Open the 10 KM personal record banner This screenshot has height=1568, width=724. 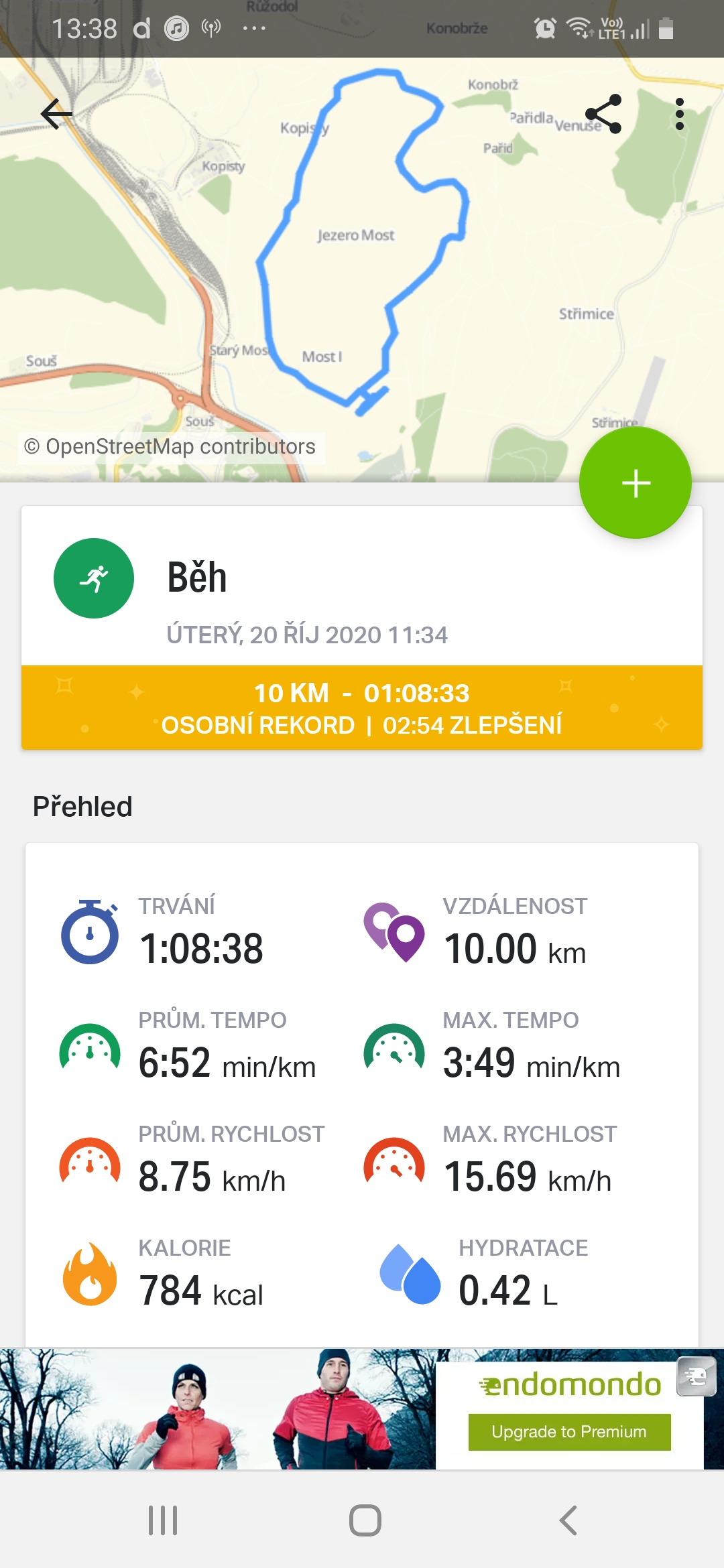(x=362, y=708)
